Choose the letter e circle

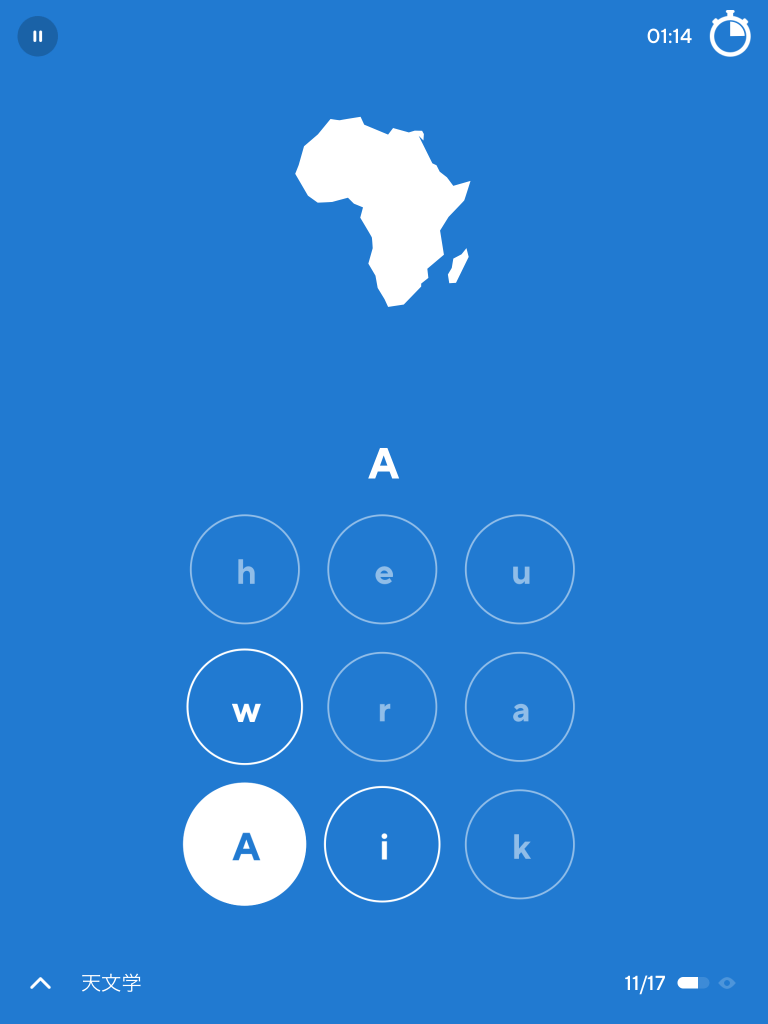(383, 570)
